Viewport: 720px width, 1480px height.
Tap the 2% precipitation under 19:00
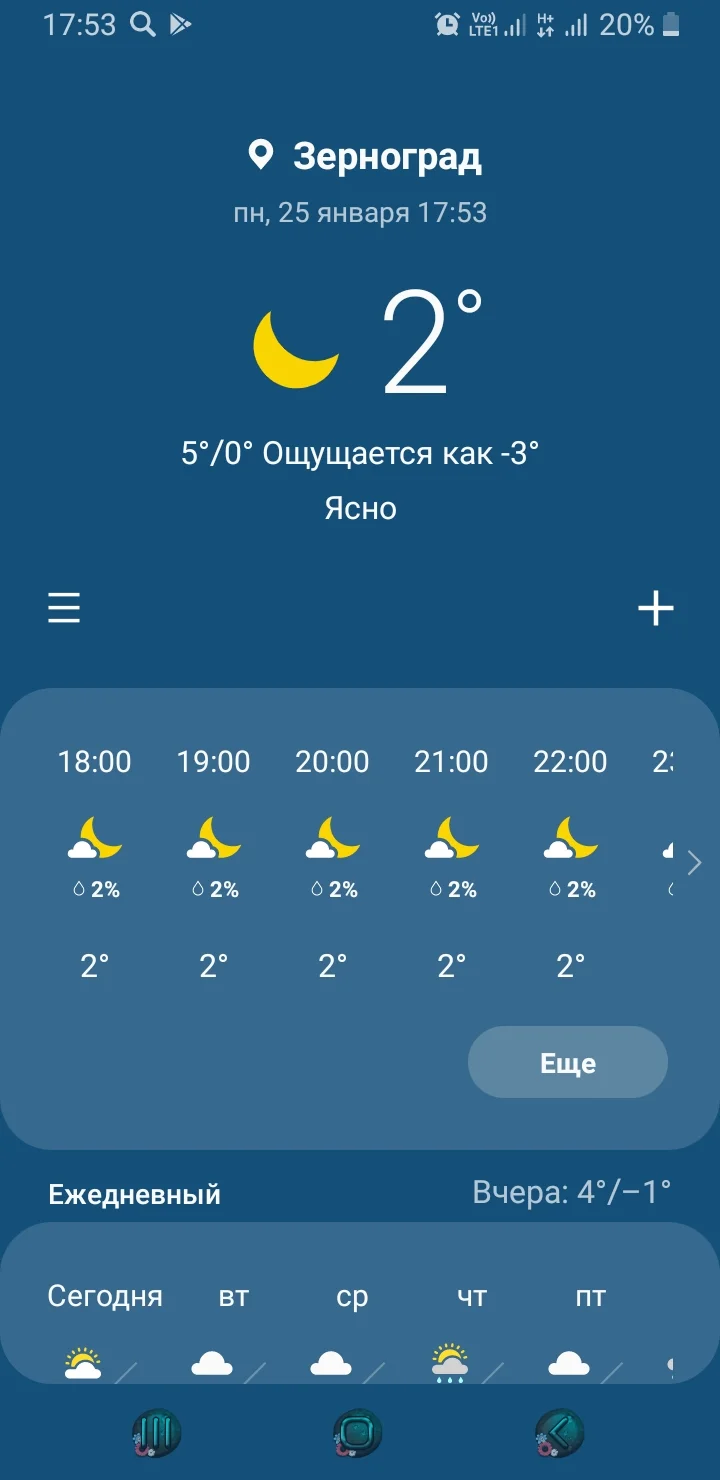[213, 888]
